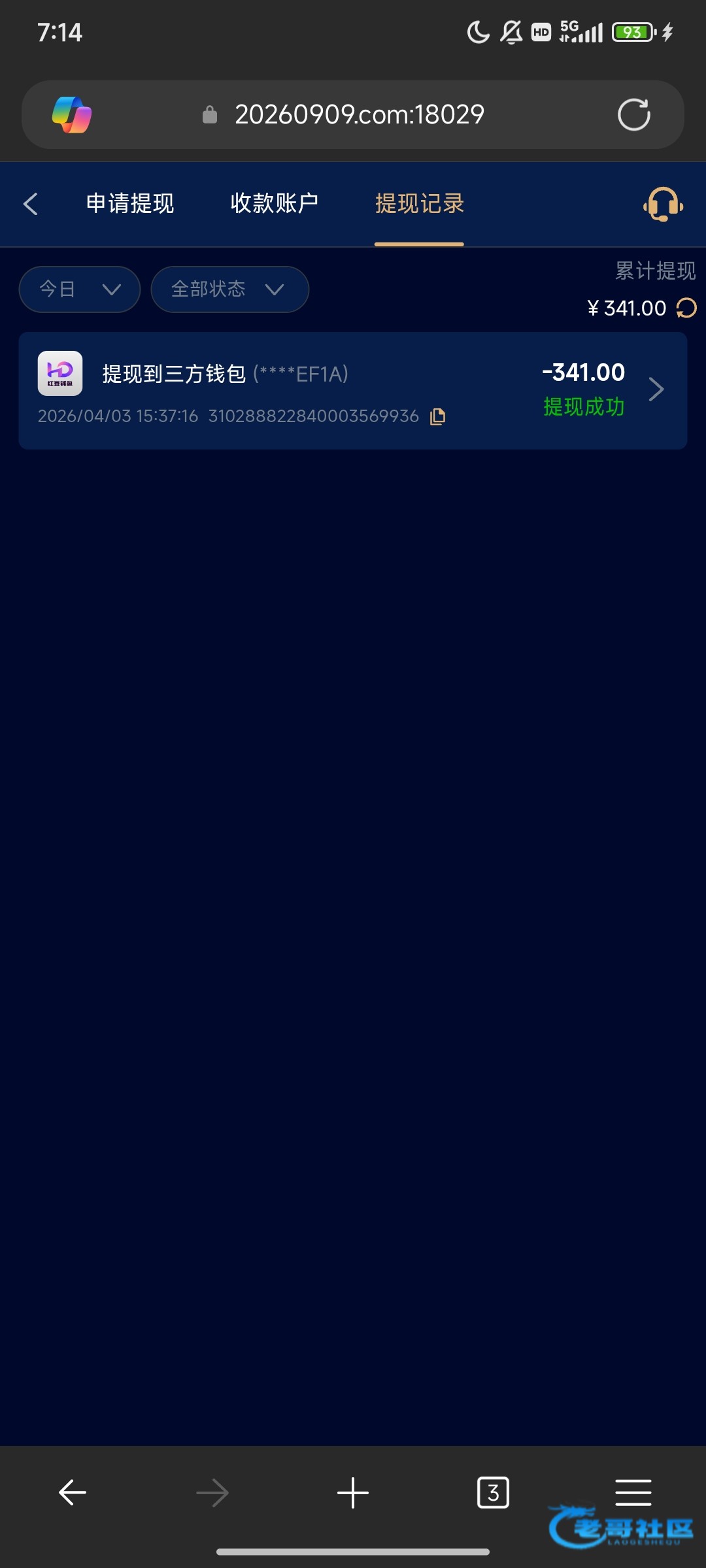Image resolution: width=706 pixels, height=1568 pixels.
Task: Open the browser hamburger menu
Action: (633, 1493)
